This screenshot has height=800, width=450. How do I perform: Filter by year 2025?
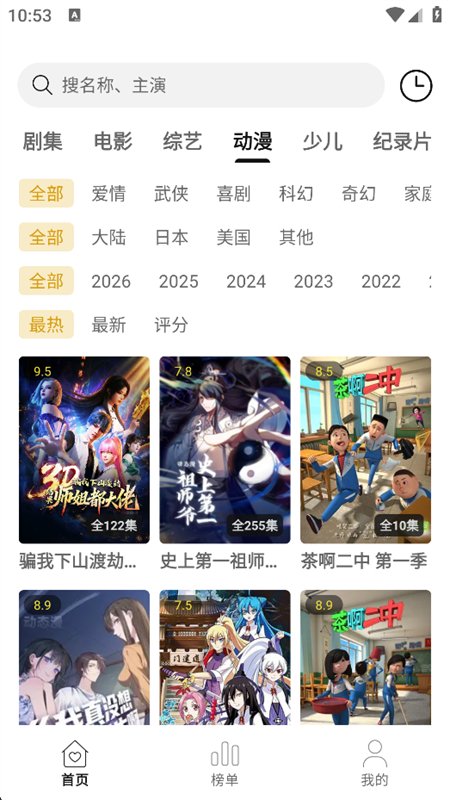(179, 281)
